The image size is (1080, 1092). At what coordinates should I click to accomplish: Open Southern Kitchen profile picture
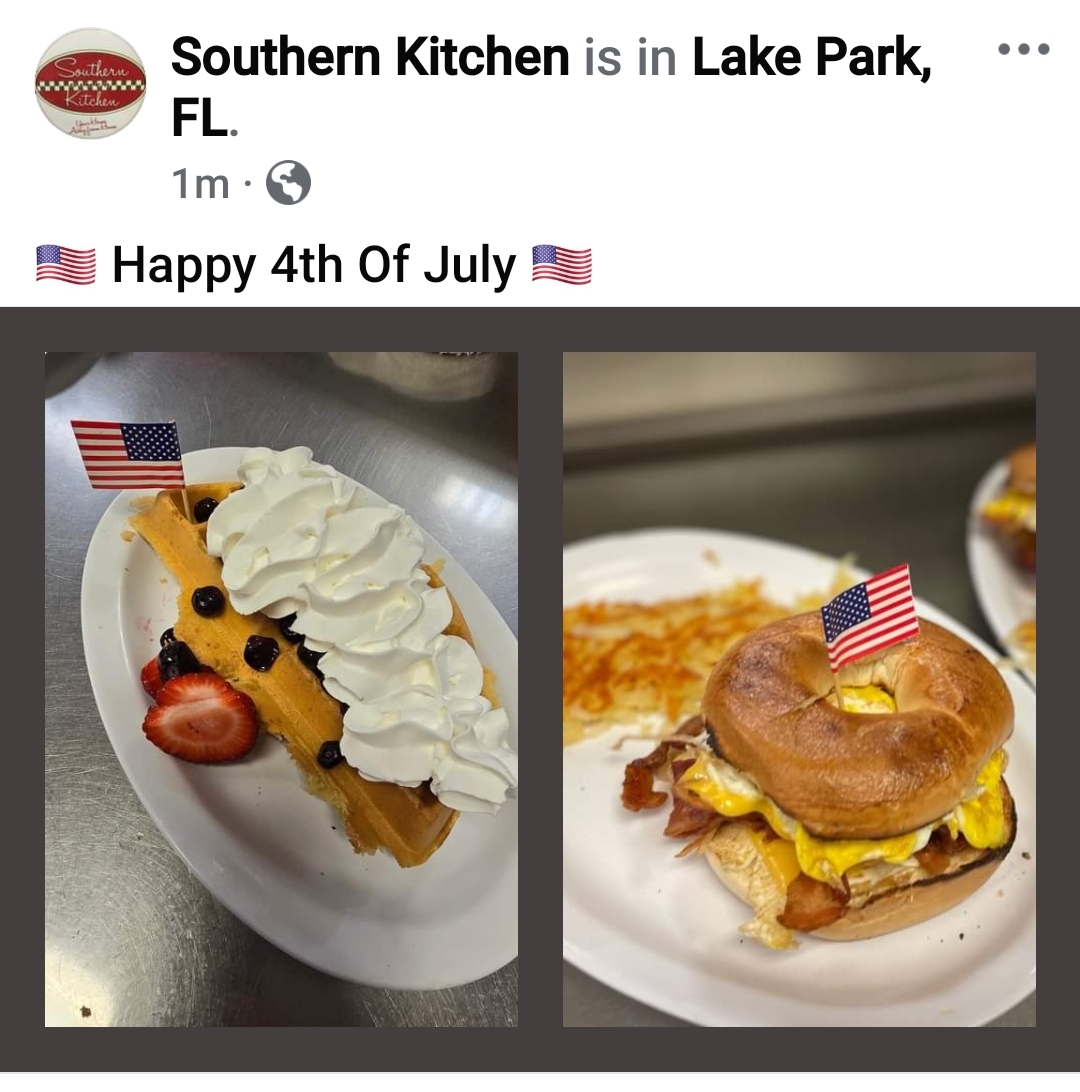pyautogui.click(x=90, y=83)
